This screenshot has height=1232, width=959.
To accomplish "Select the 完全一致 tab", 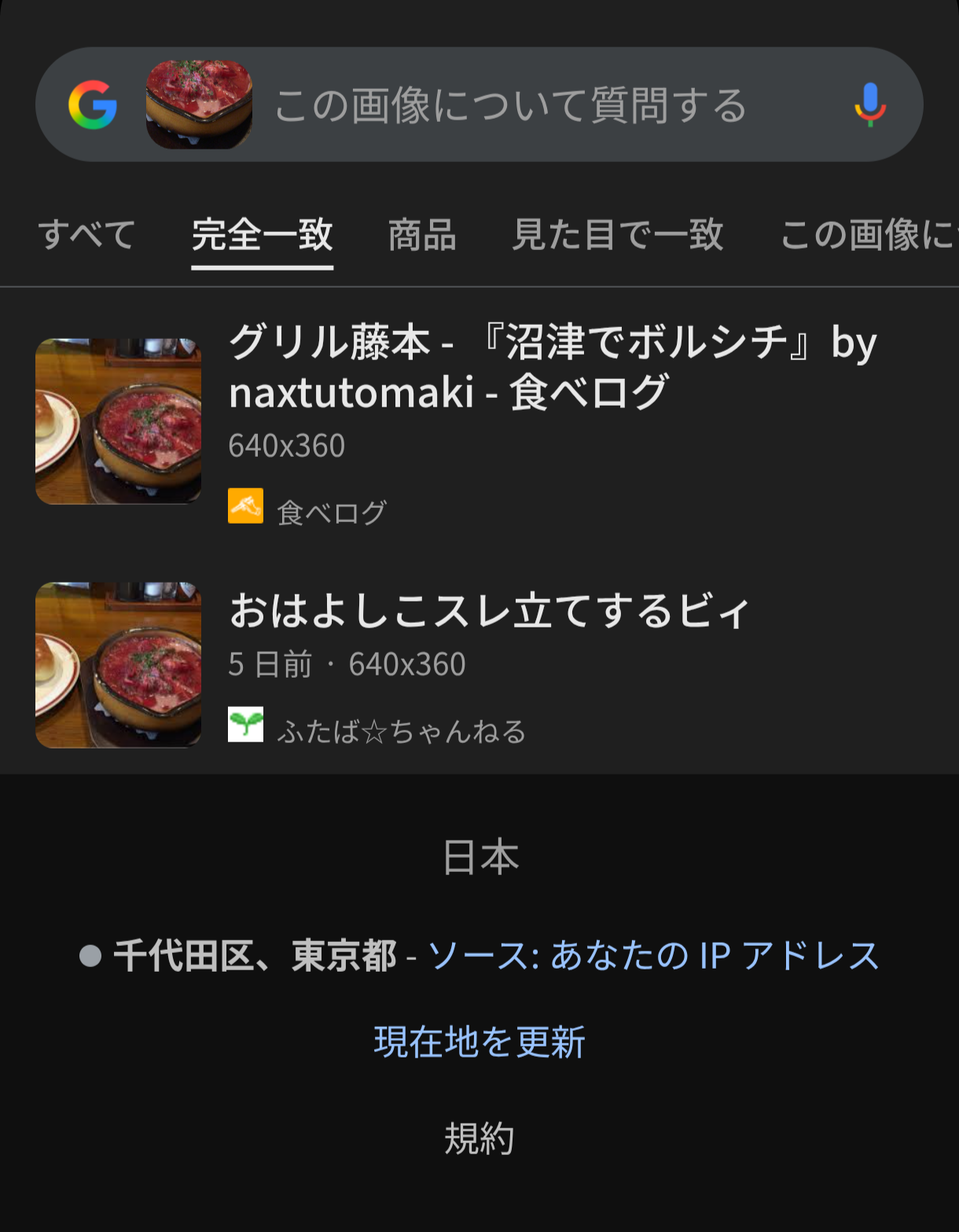I will (x=263, y=234).
